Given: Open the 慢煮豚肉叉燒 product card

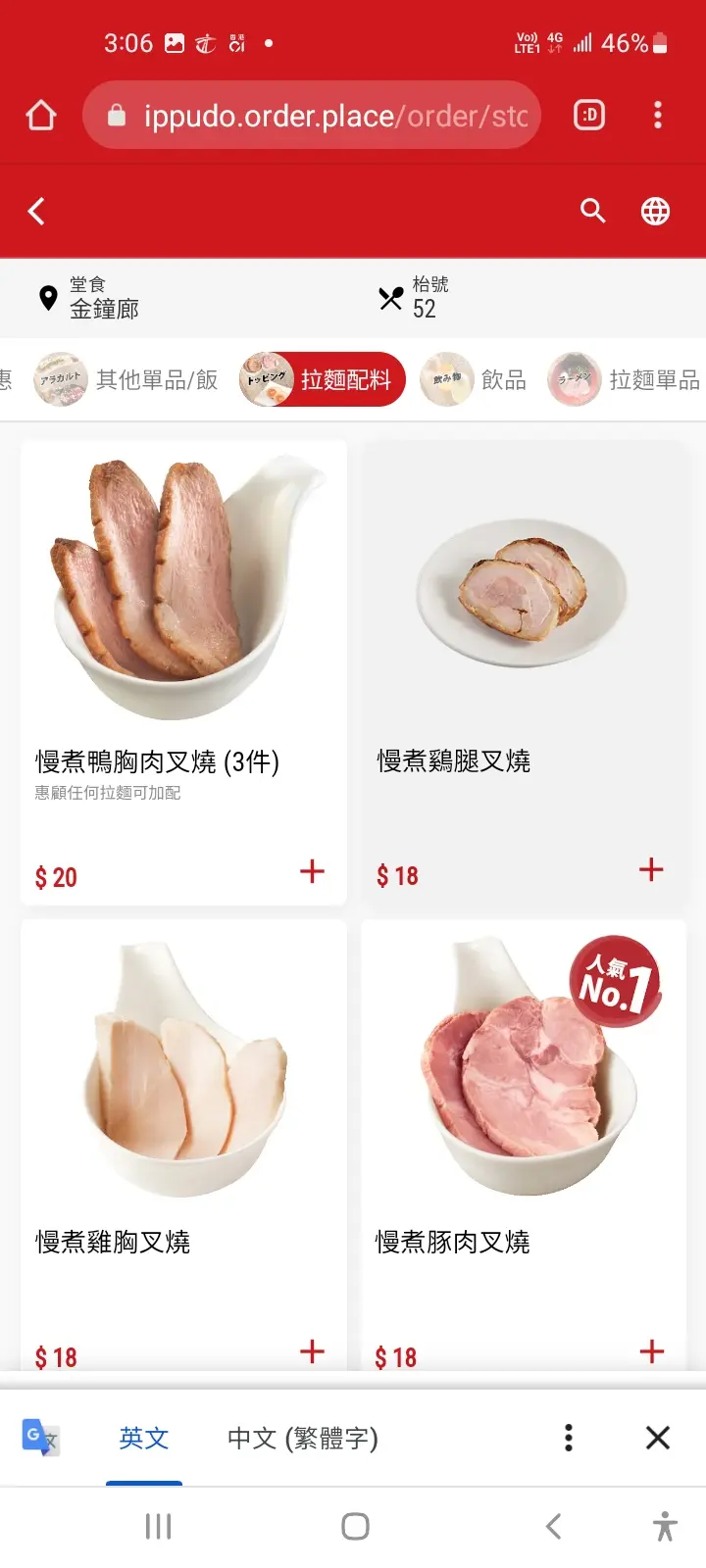Looking at the screenshot, I should [523, 1107].
